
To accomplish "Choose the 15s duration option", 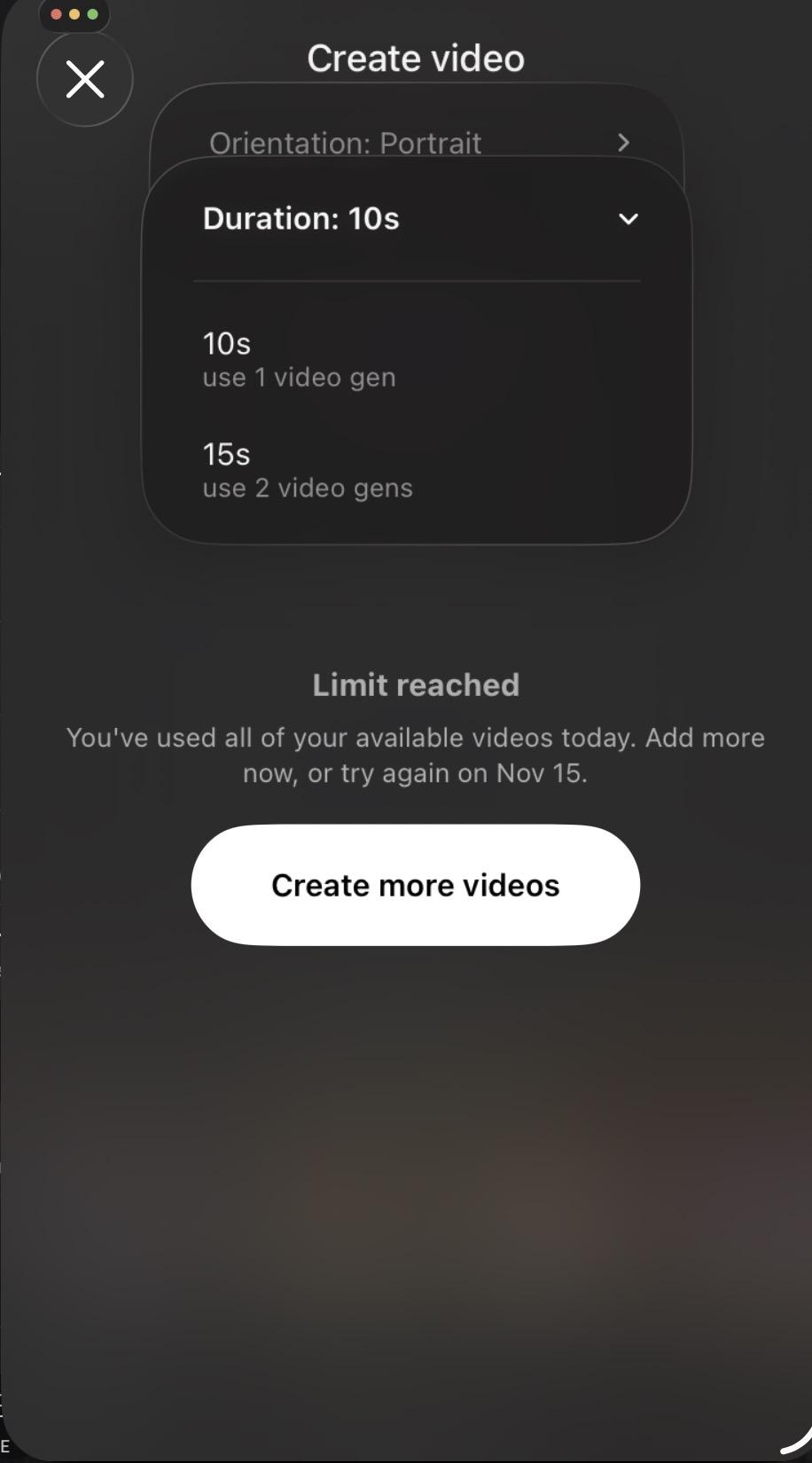I will pyautogui.click(x=307, y=470).
